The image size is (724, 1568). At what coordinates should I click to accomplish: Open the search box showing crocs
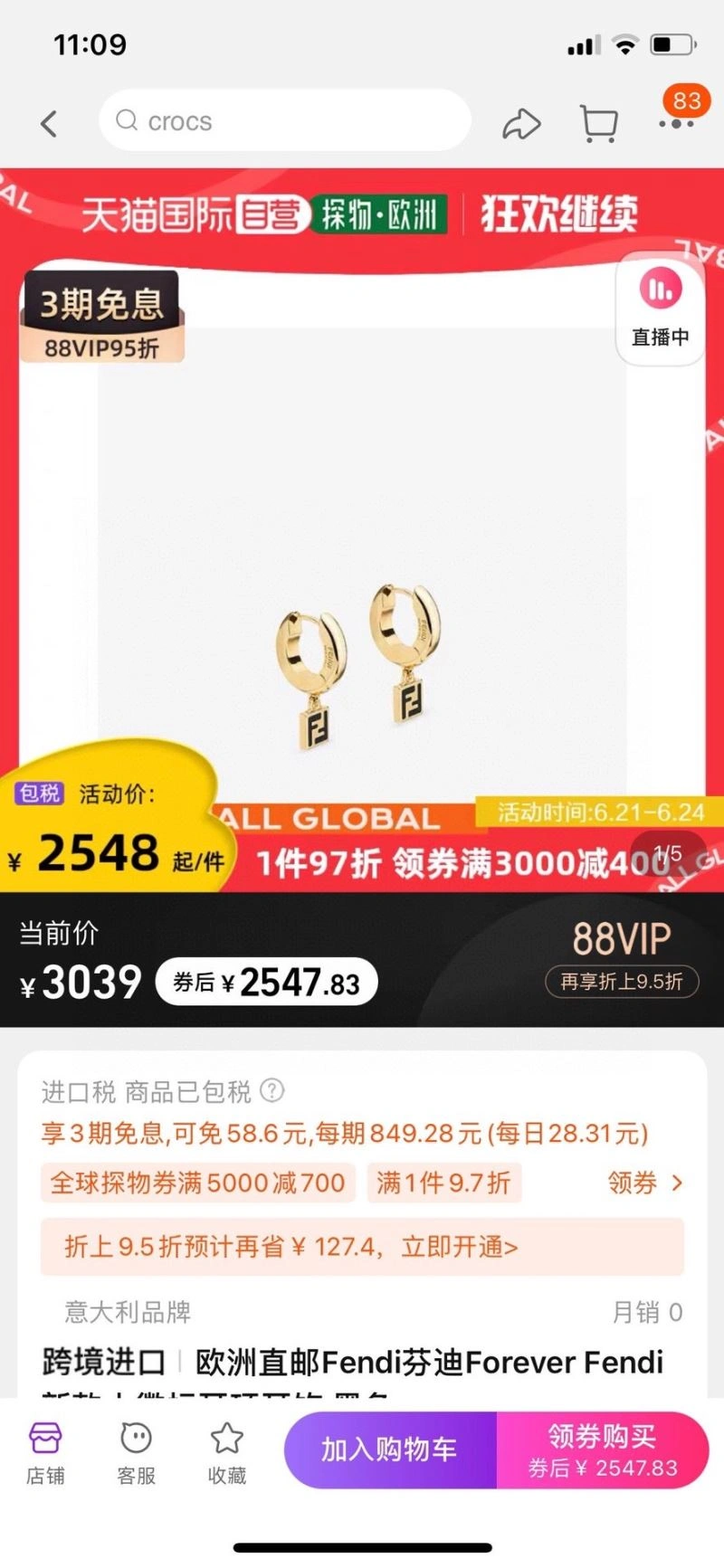[285, 120]
